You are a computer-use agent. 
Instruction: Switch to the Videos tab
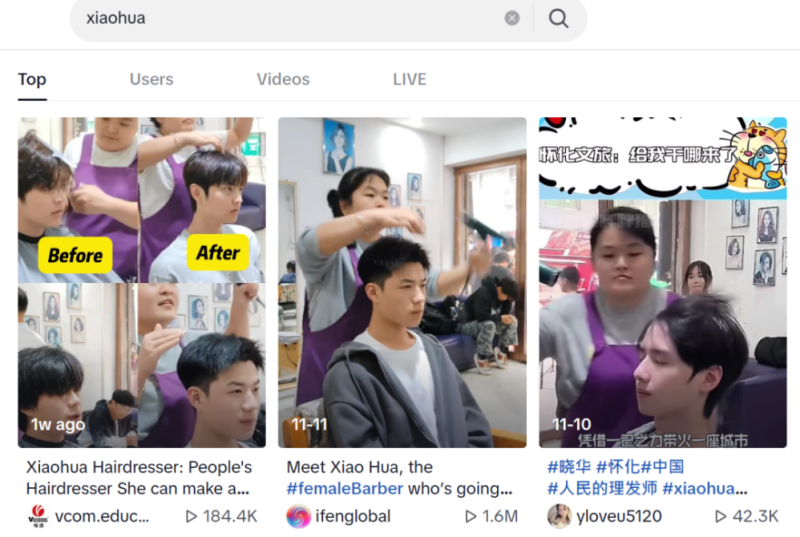coord(283,79)
